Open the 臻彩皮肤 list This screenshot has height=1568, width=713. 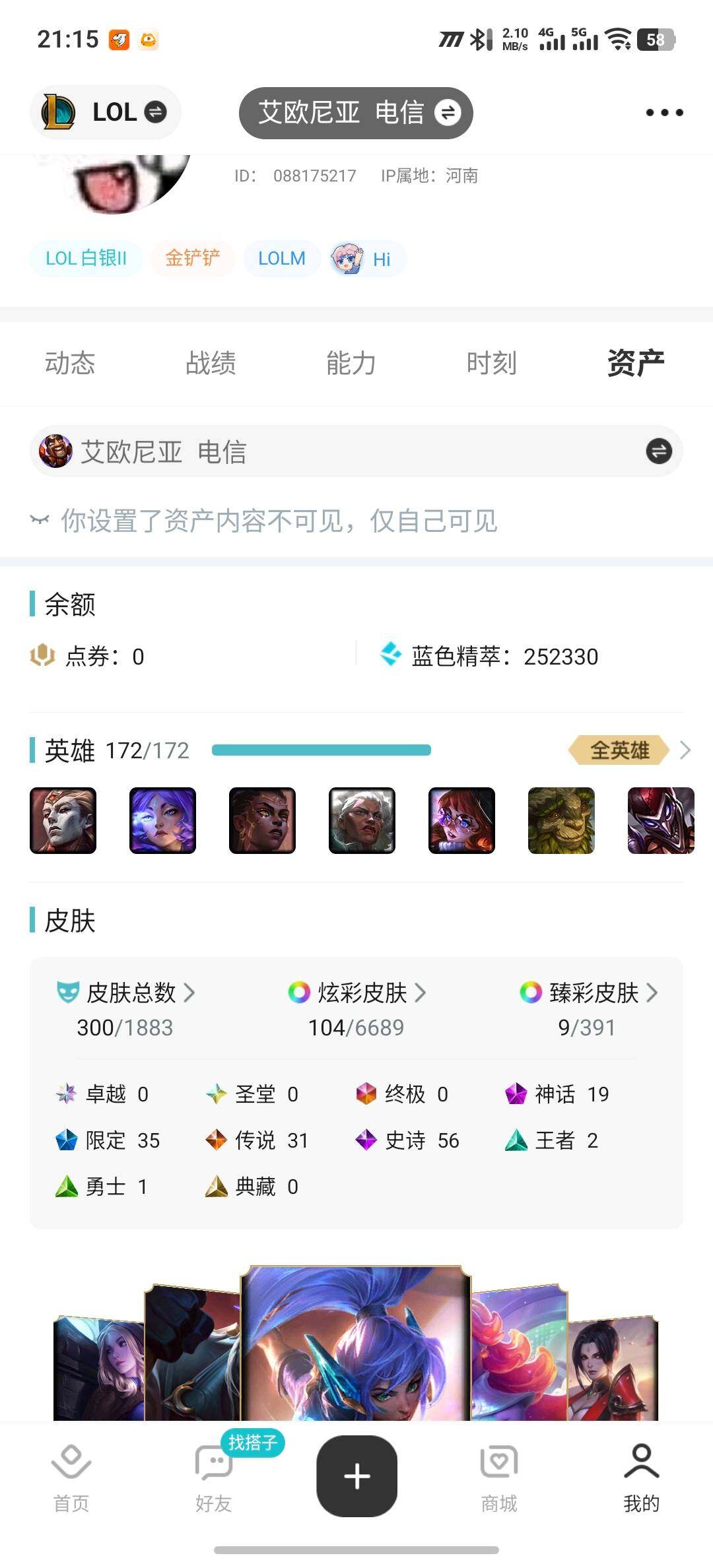(588, 993)
